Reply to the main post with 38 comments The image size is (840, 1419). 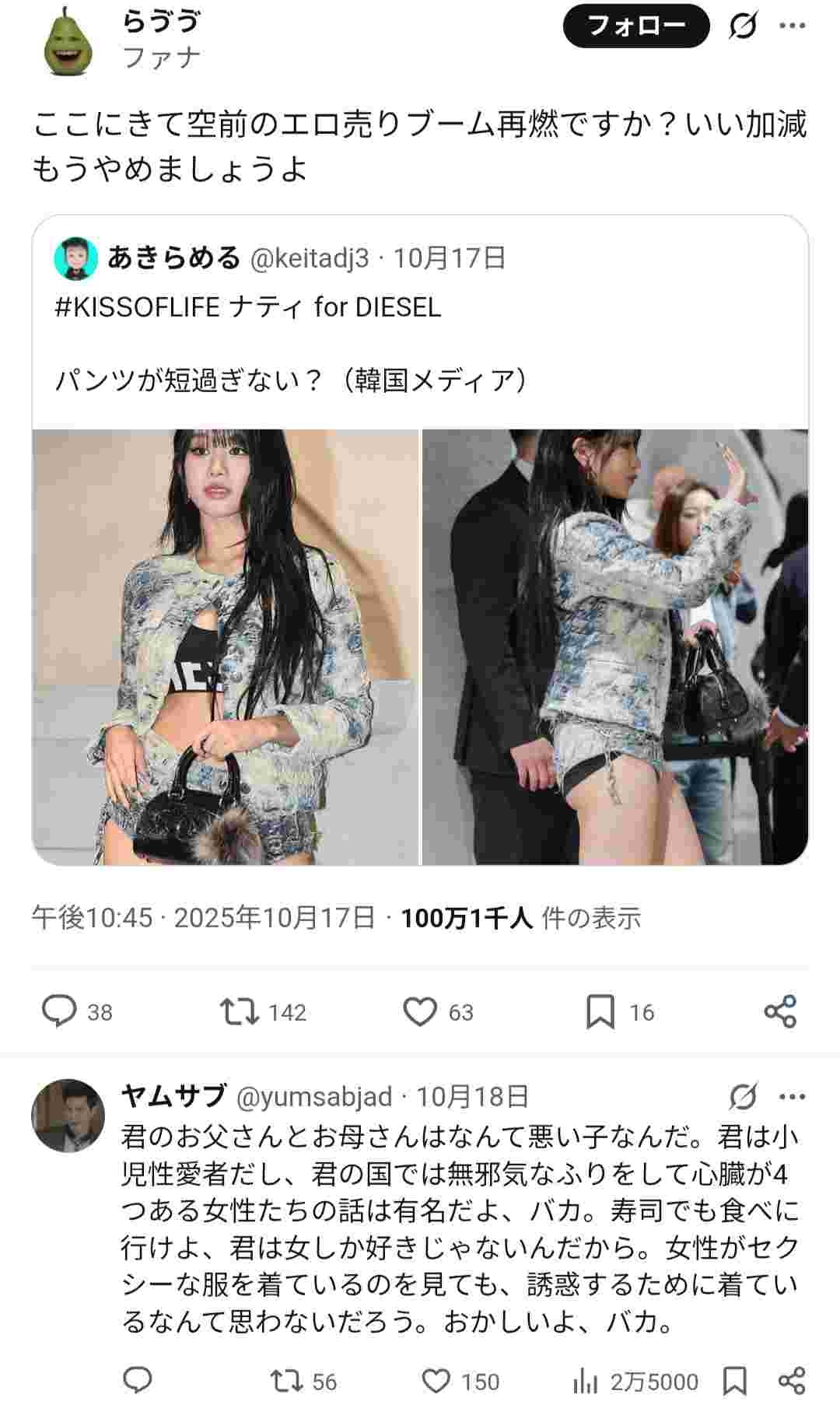[59, 1011]
